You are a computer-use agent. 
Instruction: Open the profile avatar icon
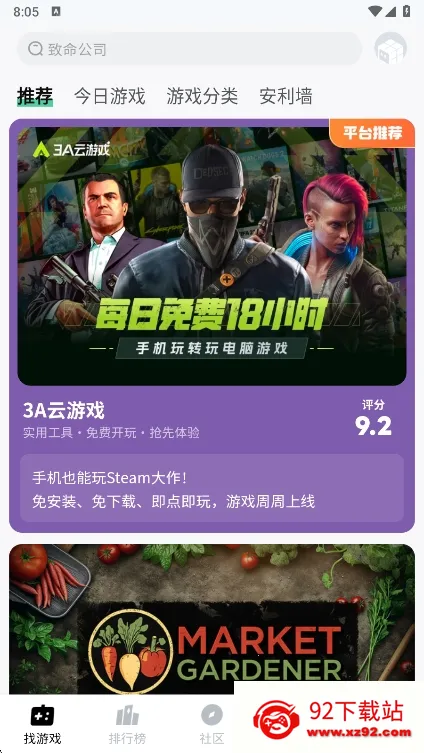[390, 49]
